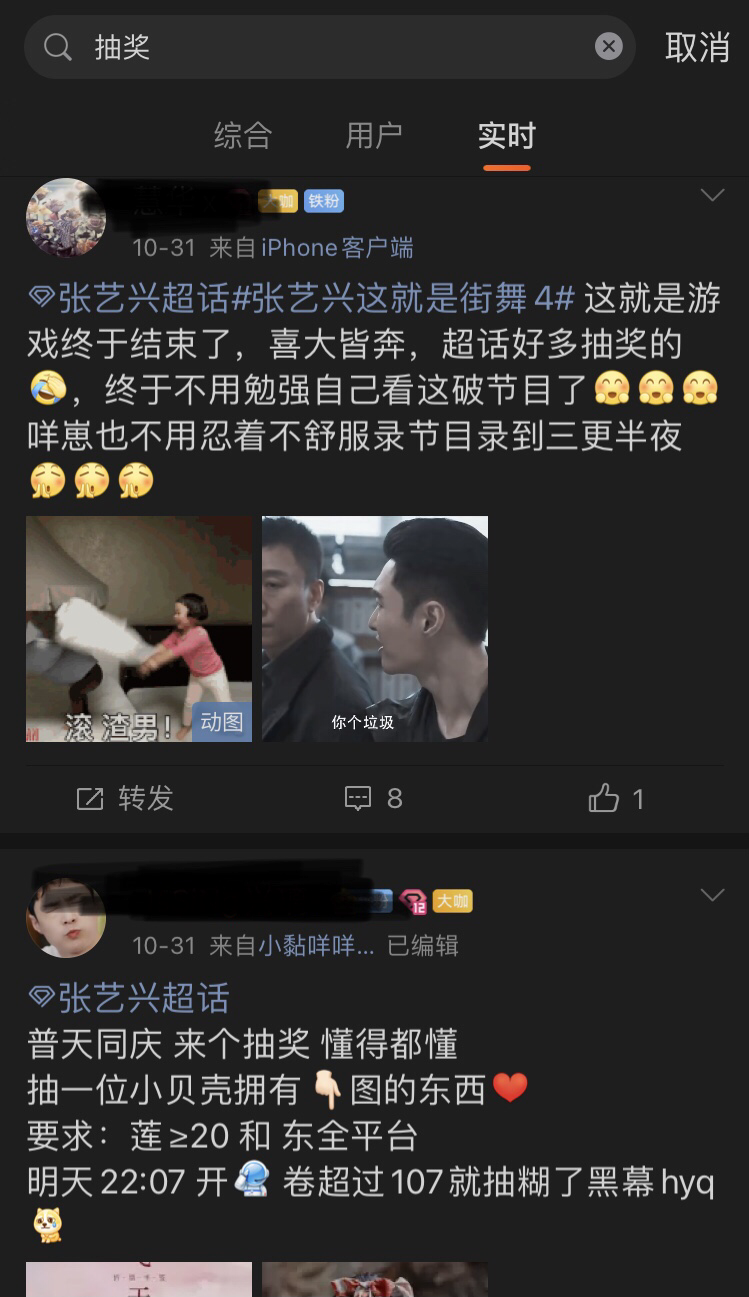Open the second poster's profile avatar
749x1297 pixels.
[x=66, y=918]
